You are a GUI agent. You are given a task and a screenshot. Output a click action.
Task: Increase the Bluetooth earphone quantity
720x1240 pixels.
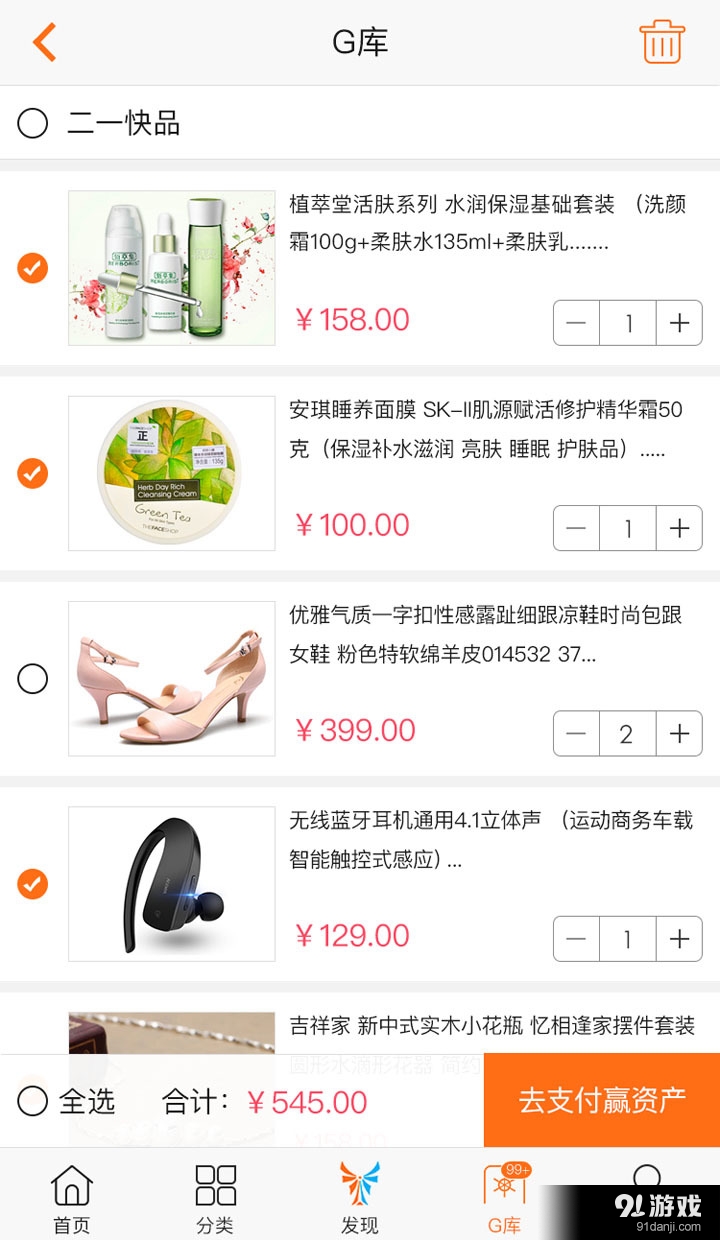[679, 939]
